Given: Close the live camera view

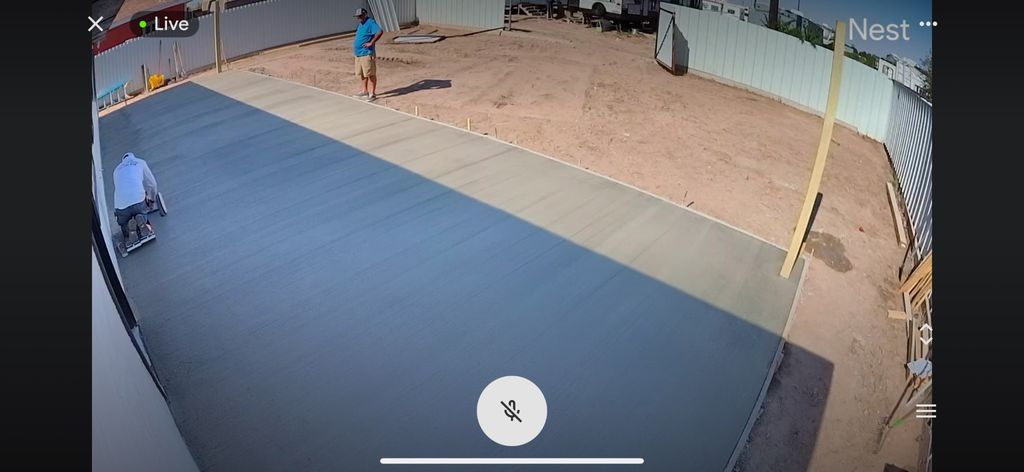Looking at the screenshot, I should (96, 24).
